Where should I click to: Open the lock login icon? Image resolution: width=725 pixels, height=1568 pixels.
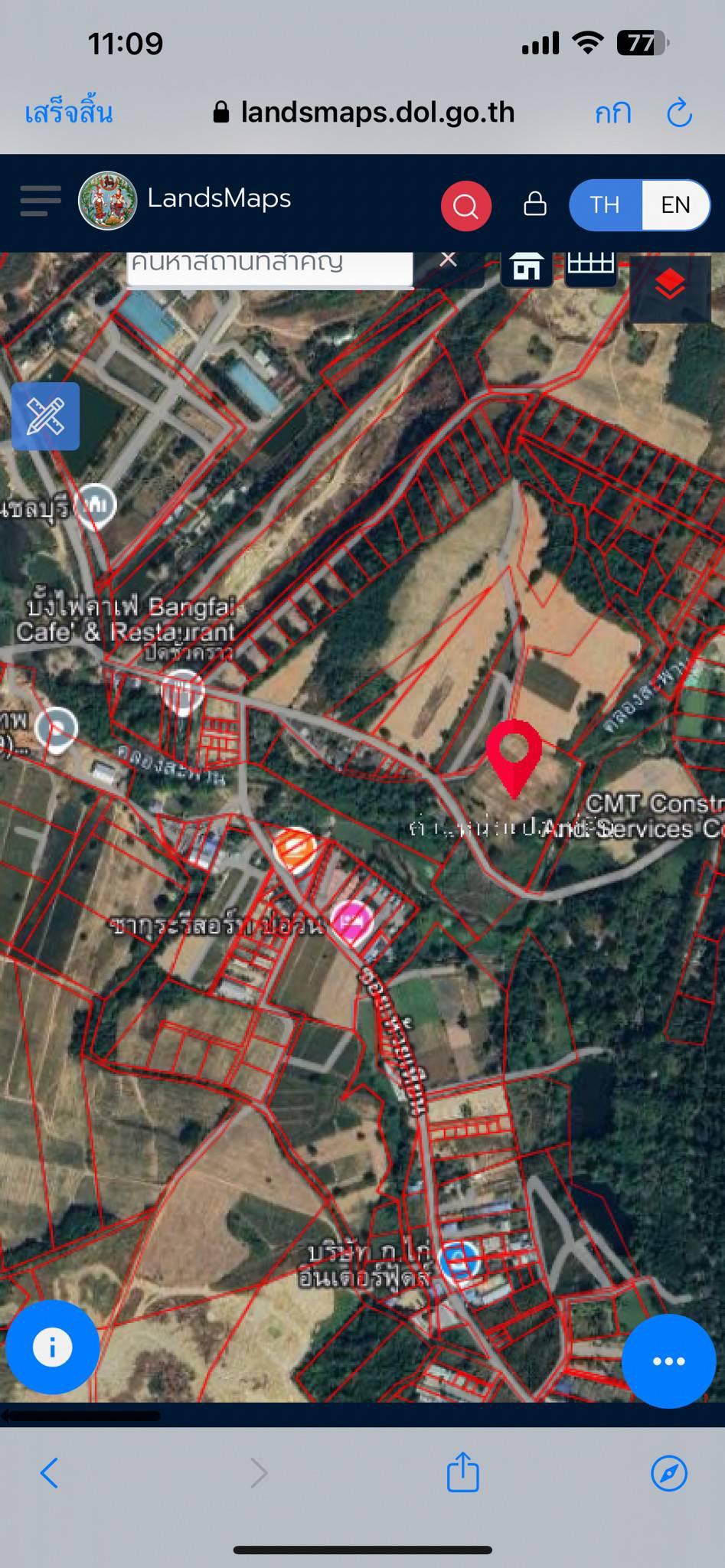(534, 204)
